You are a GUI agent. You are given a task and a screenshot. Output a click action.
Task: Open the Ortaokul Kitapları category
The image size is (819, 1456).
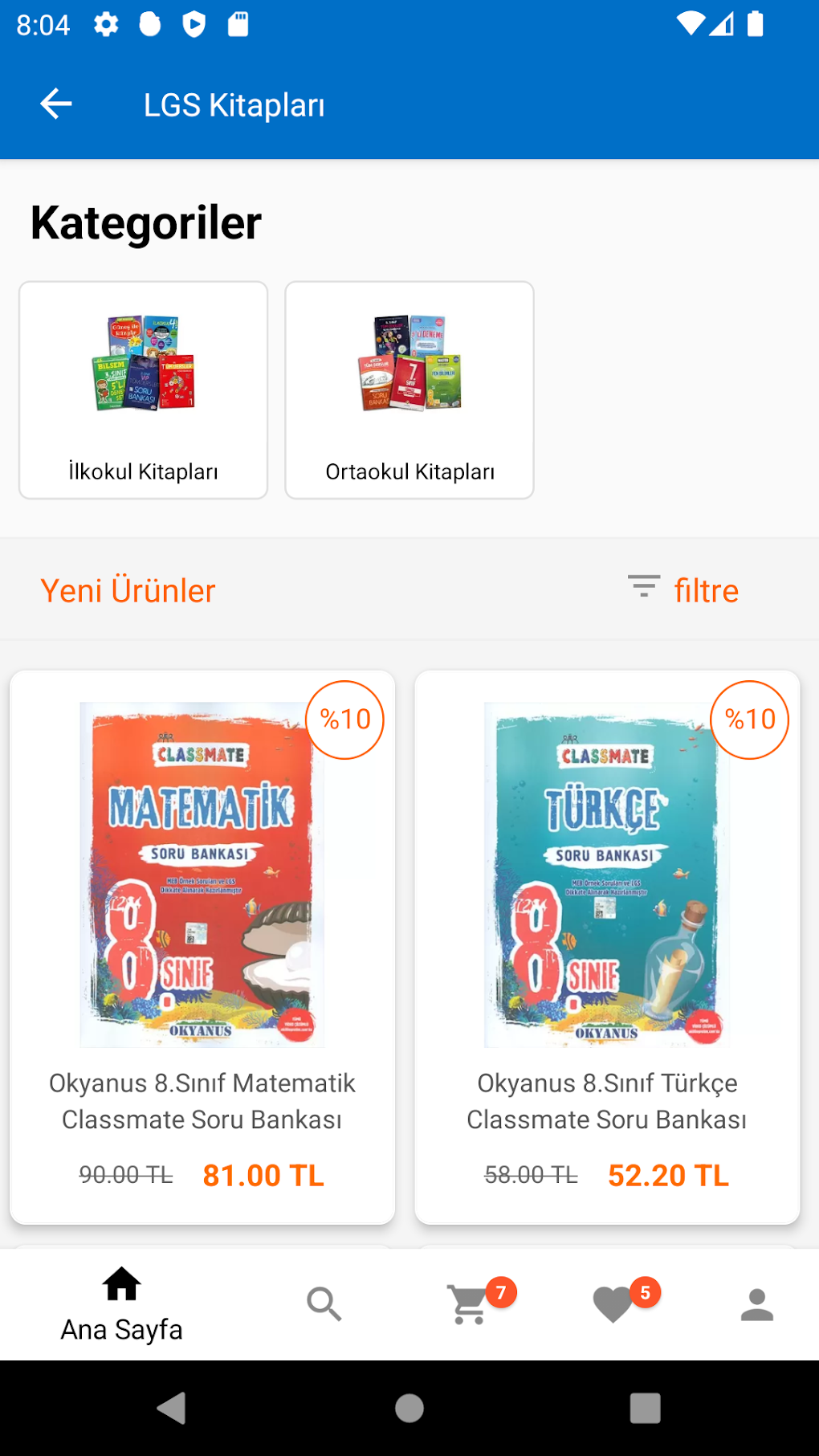point(409,390)
